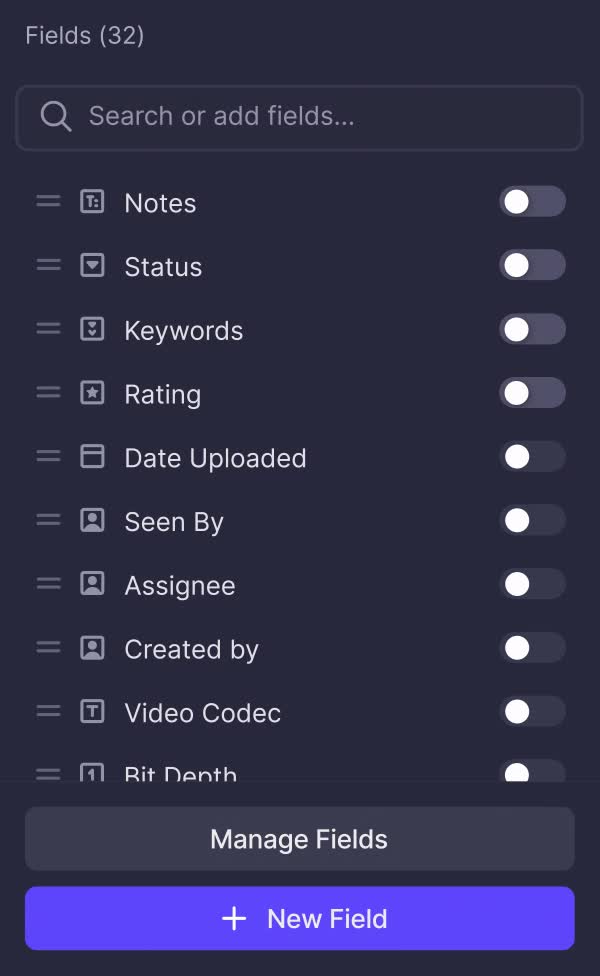The image size is (600, 976).
Task: Create a New Field
Action: pos(300,918)
